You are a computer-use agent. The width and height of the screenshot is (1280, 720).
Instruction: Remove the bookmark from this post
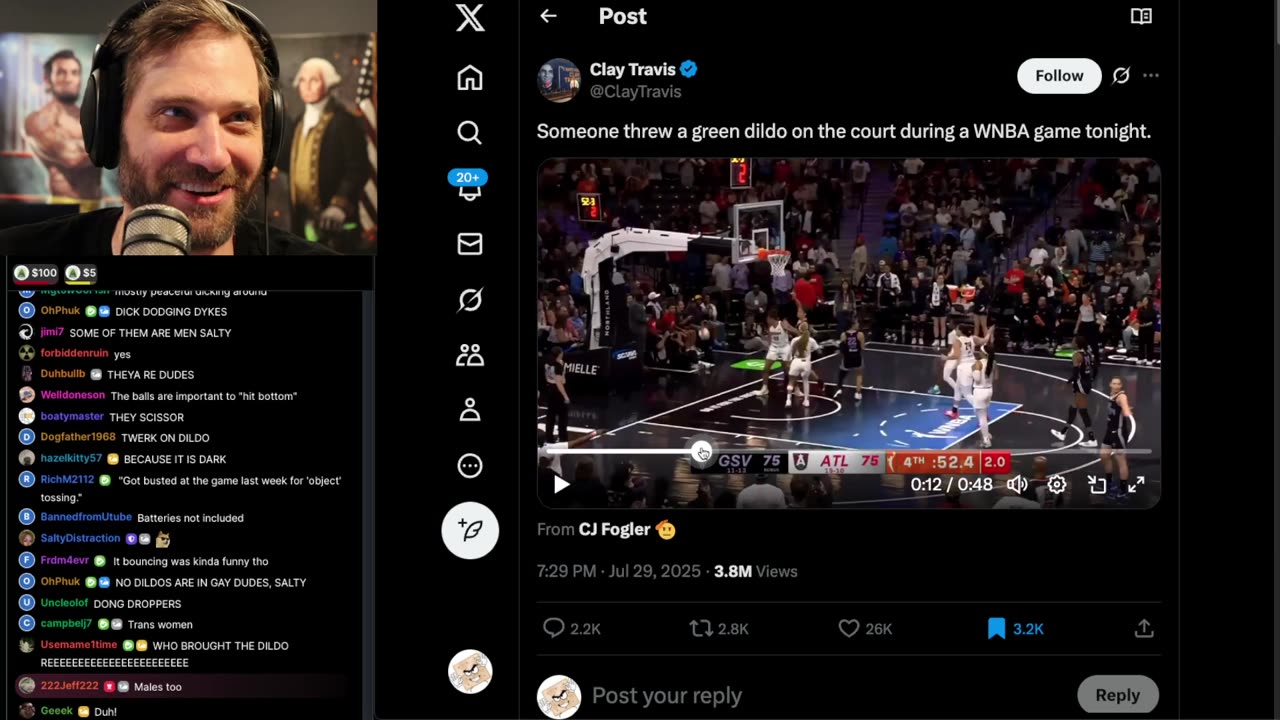coord(996,628)
